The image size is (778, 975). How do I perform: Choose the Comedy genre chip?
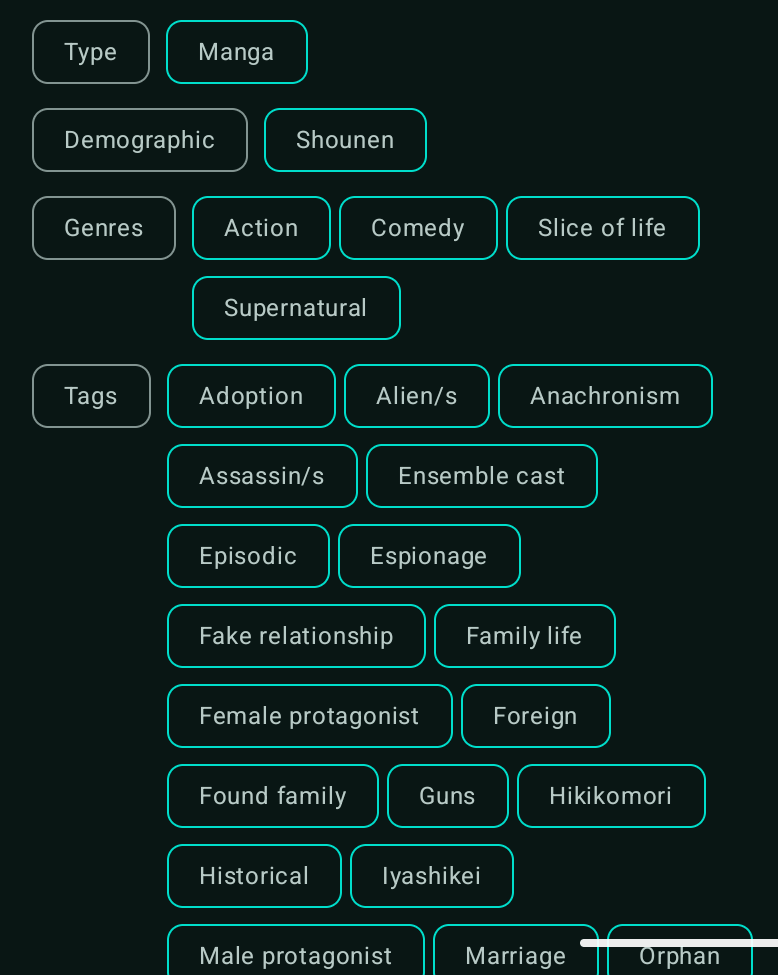[x=418, y=228]
